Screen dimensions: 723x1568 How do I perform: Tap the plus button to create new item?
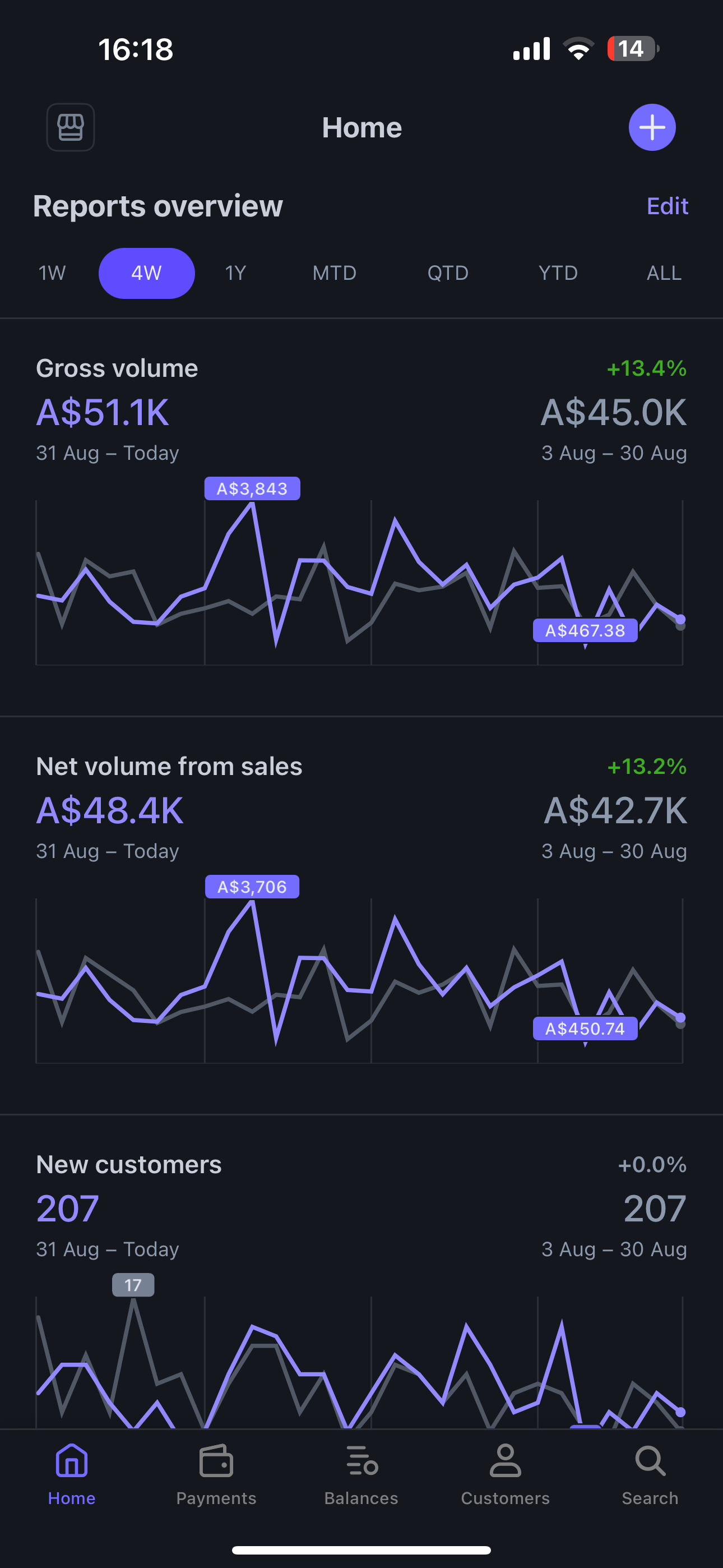652,127
